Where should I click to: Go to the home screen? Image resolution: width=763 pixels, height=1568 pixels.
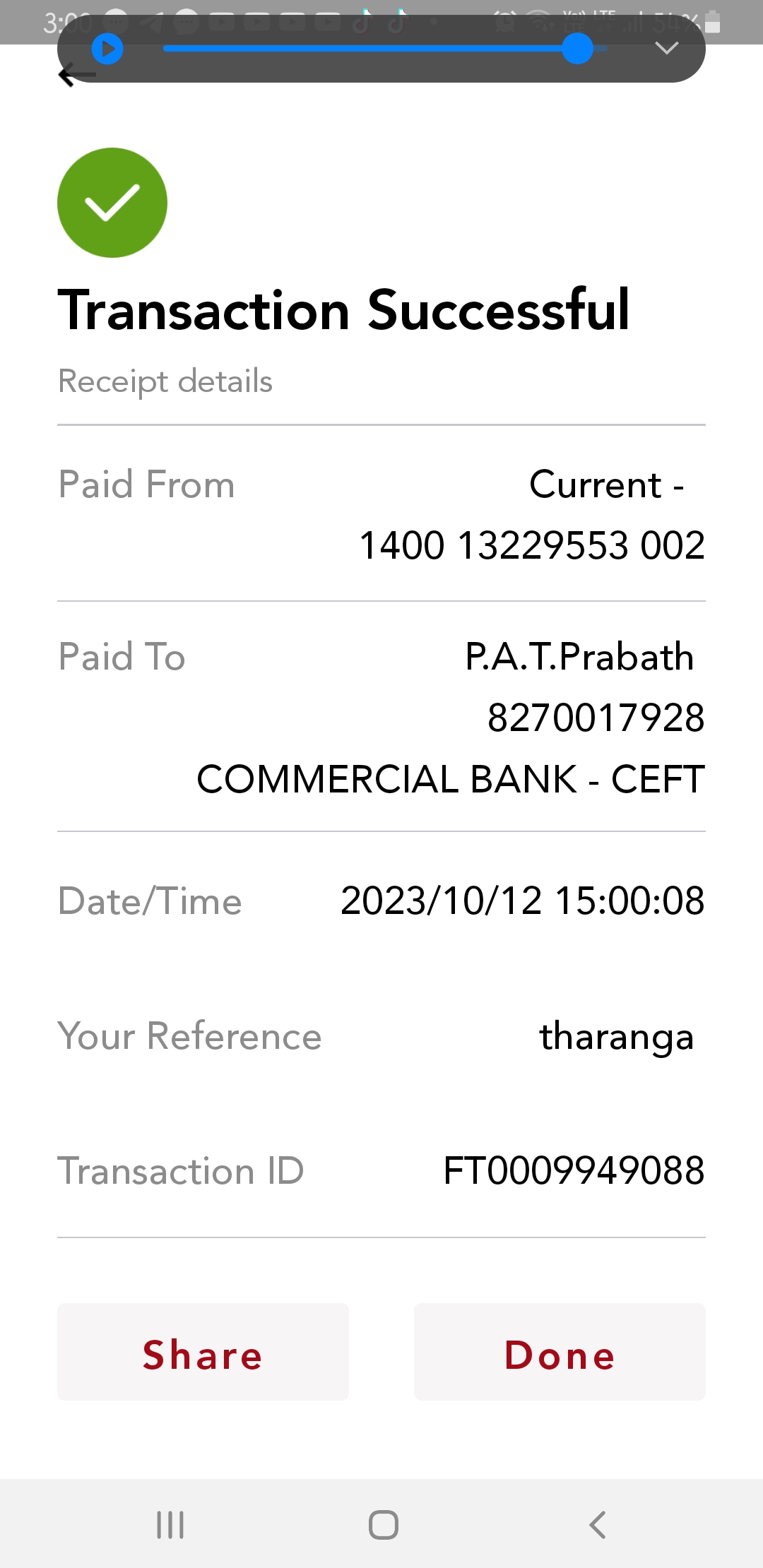pyautogui.click(x=383, y=1524)
